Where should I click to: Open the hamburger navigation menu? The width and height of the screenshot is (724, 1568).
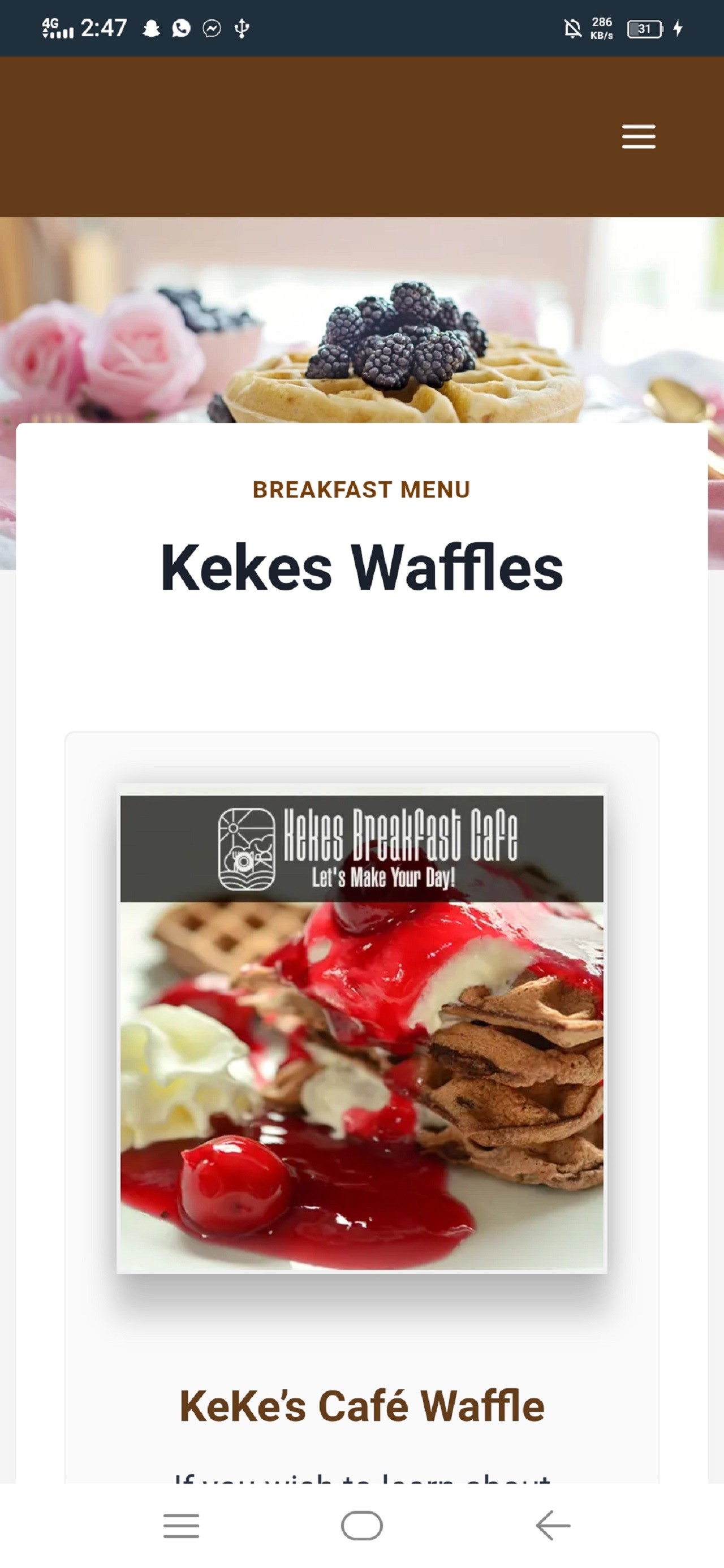coord(638,136)
